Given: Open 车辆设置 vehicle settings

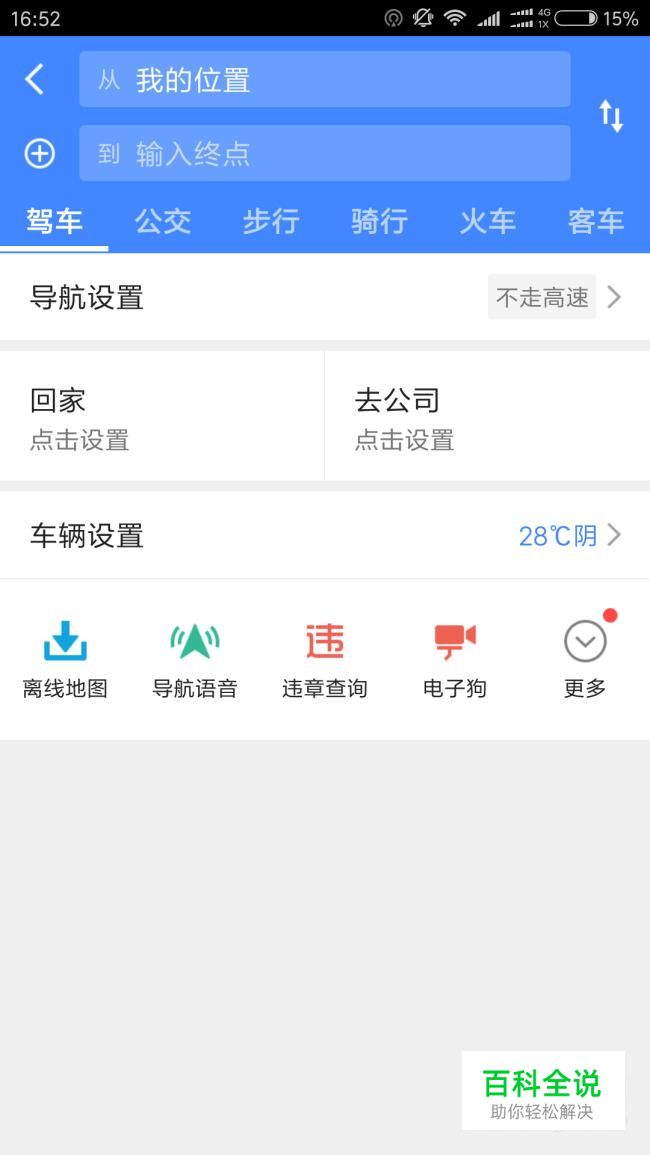Looking at the screenshot, I should (x=325, y=536).
